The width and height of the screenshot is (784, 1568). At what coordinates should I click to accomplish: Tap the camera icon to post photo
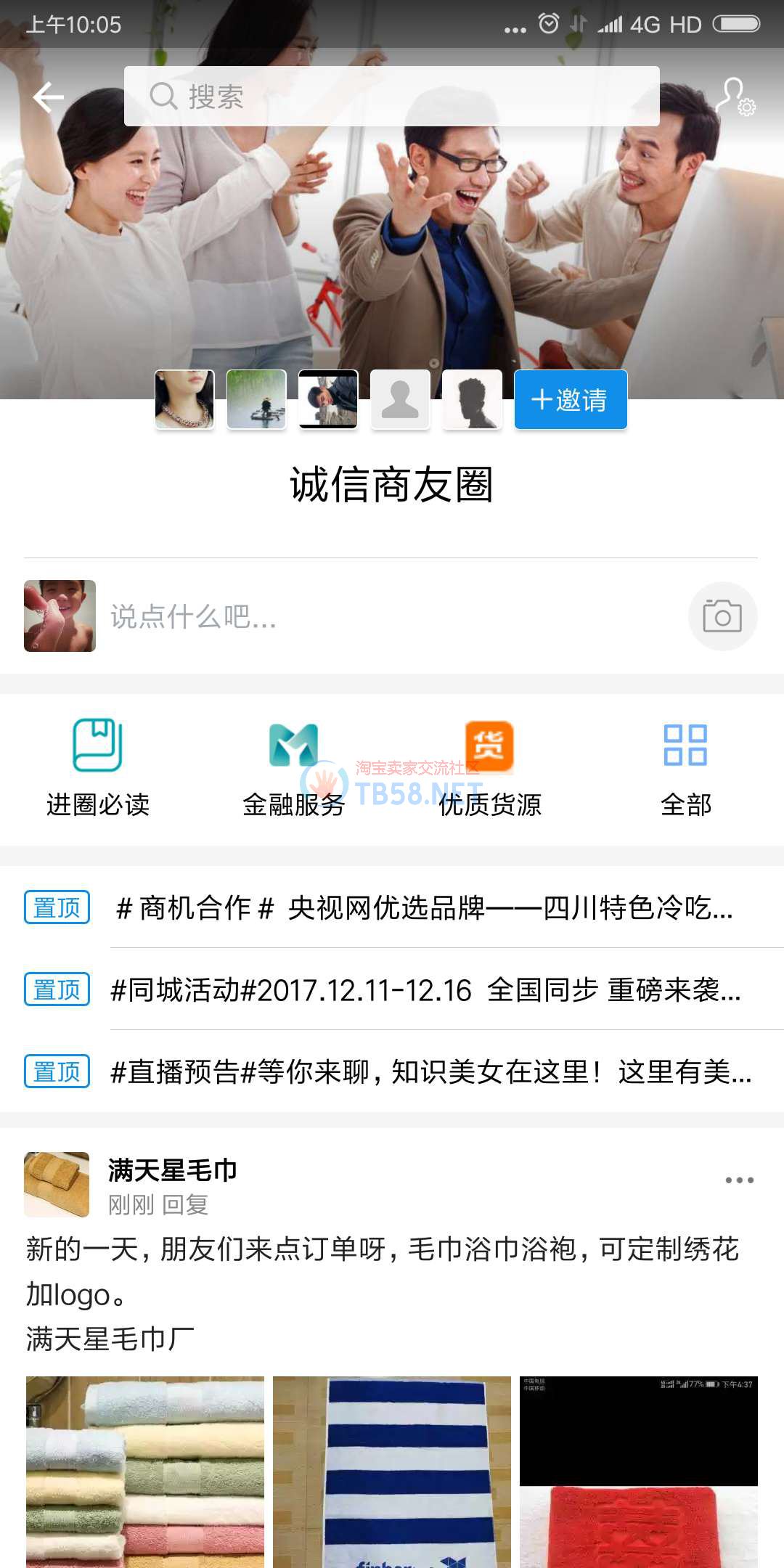[722, 616]
